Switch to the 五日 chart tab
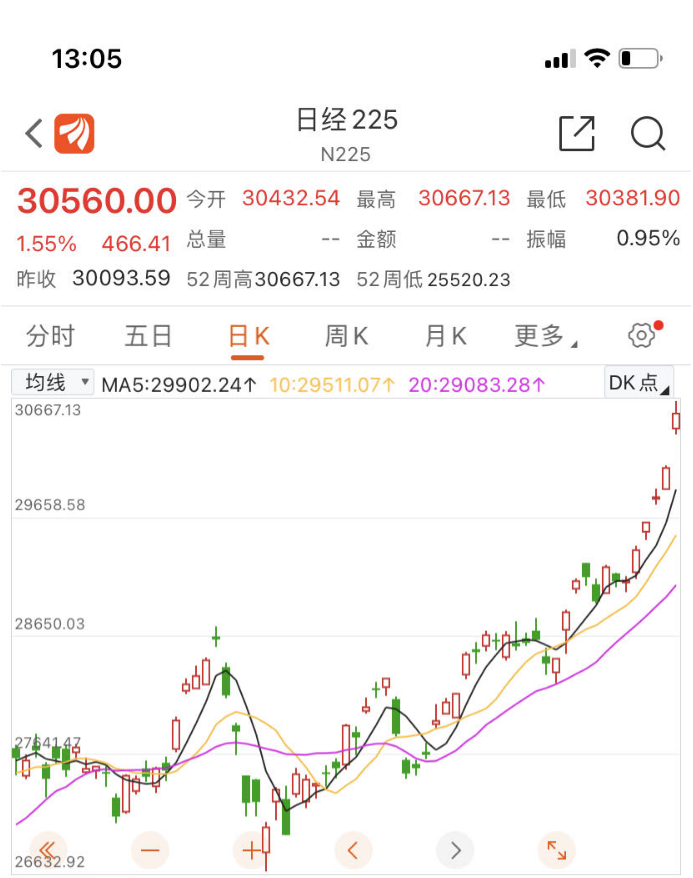 (x=148, y=336)
